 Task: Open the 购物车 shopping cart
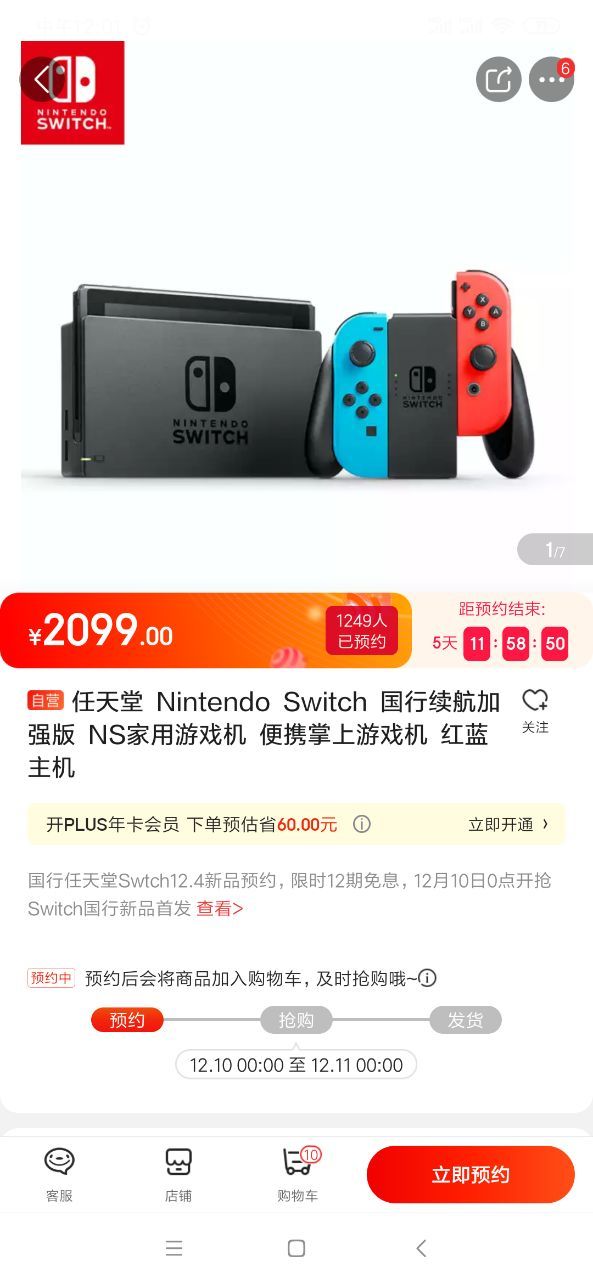298,1175
